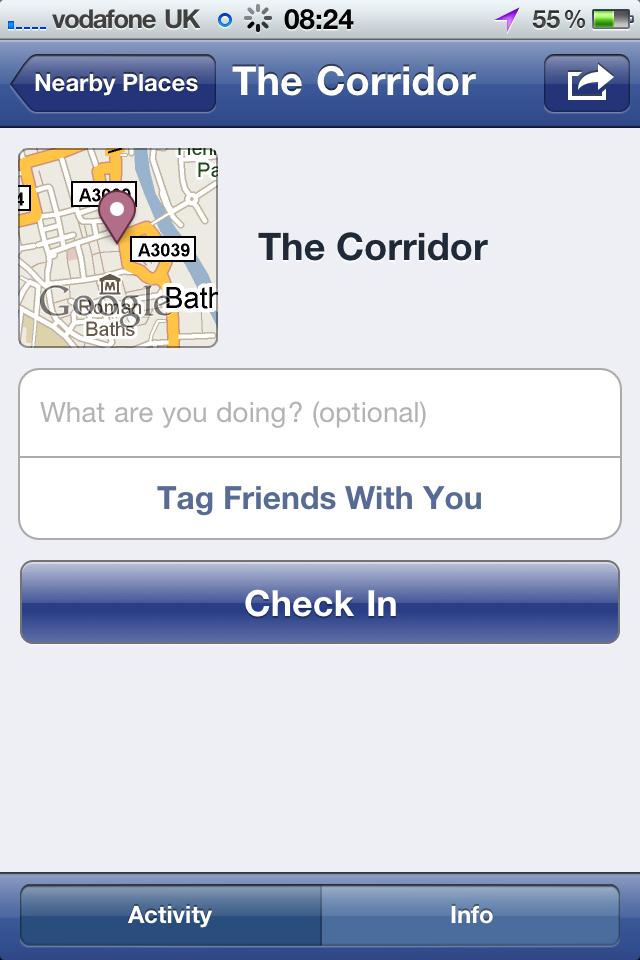
Task: Check in at The Corridor
Action: click(320, 603)
